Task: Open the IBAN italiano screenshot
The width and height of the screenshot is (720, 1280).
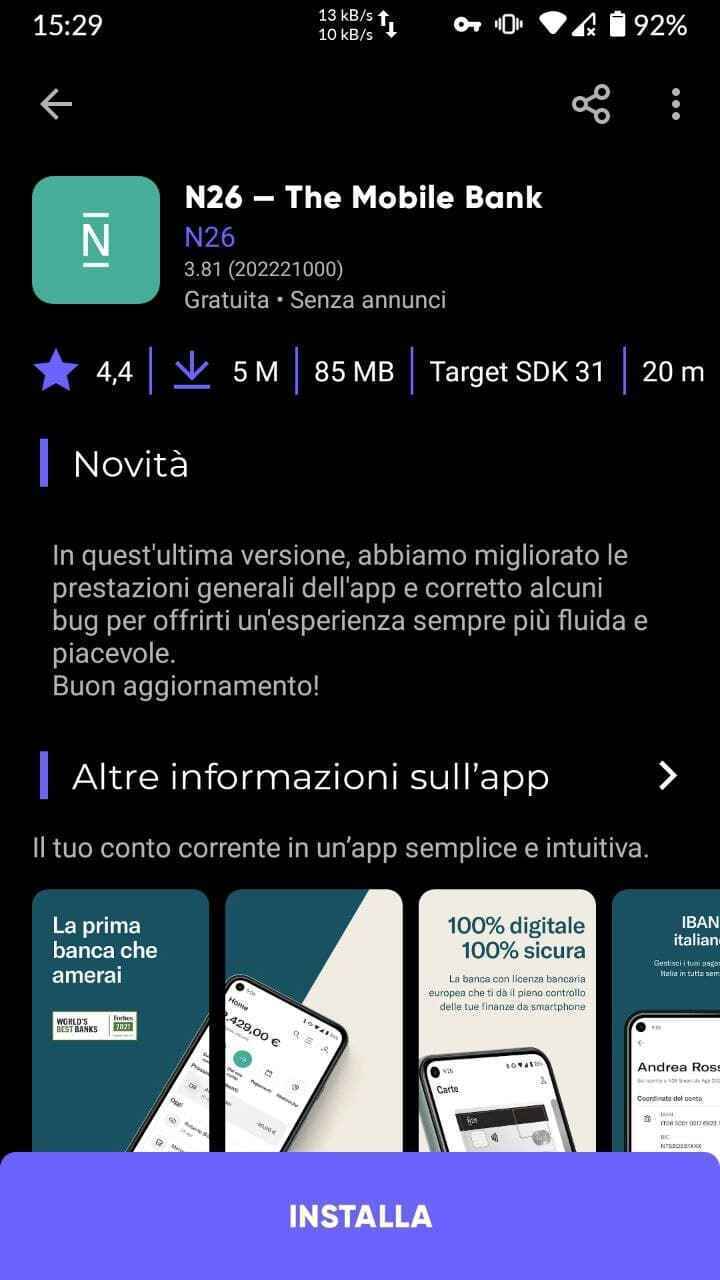Action: click(x=666, y=1020)
